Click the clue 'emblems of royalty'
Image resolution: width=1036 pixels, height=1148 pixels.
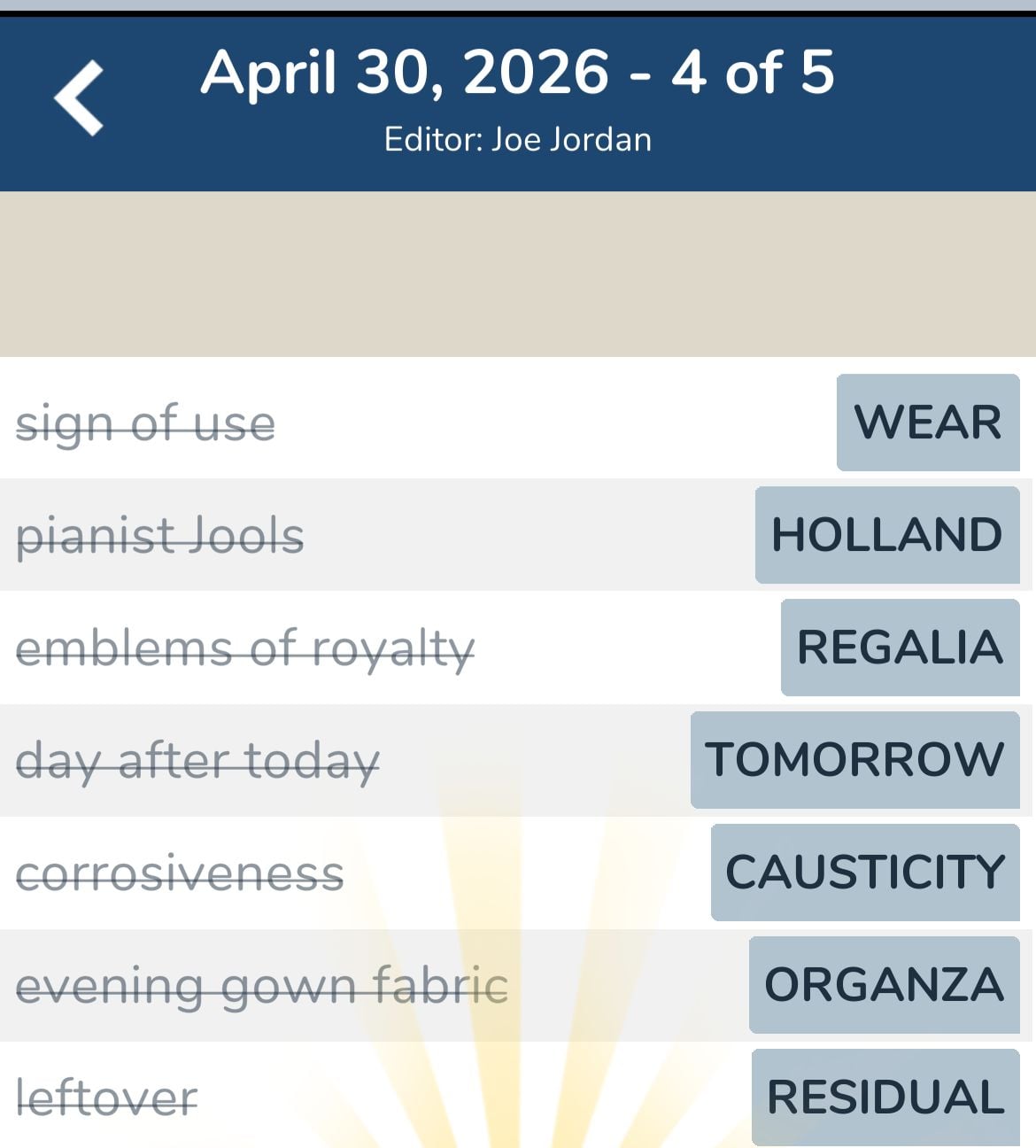[246, 648]
